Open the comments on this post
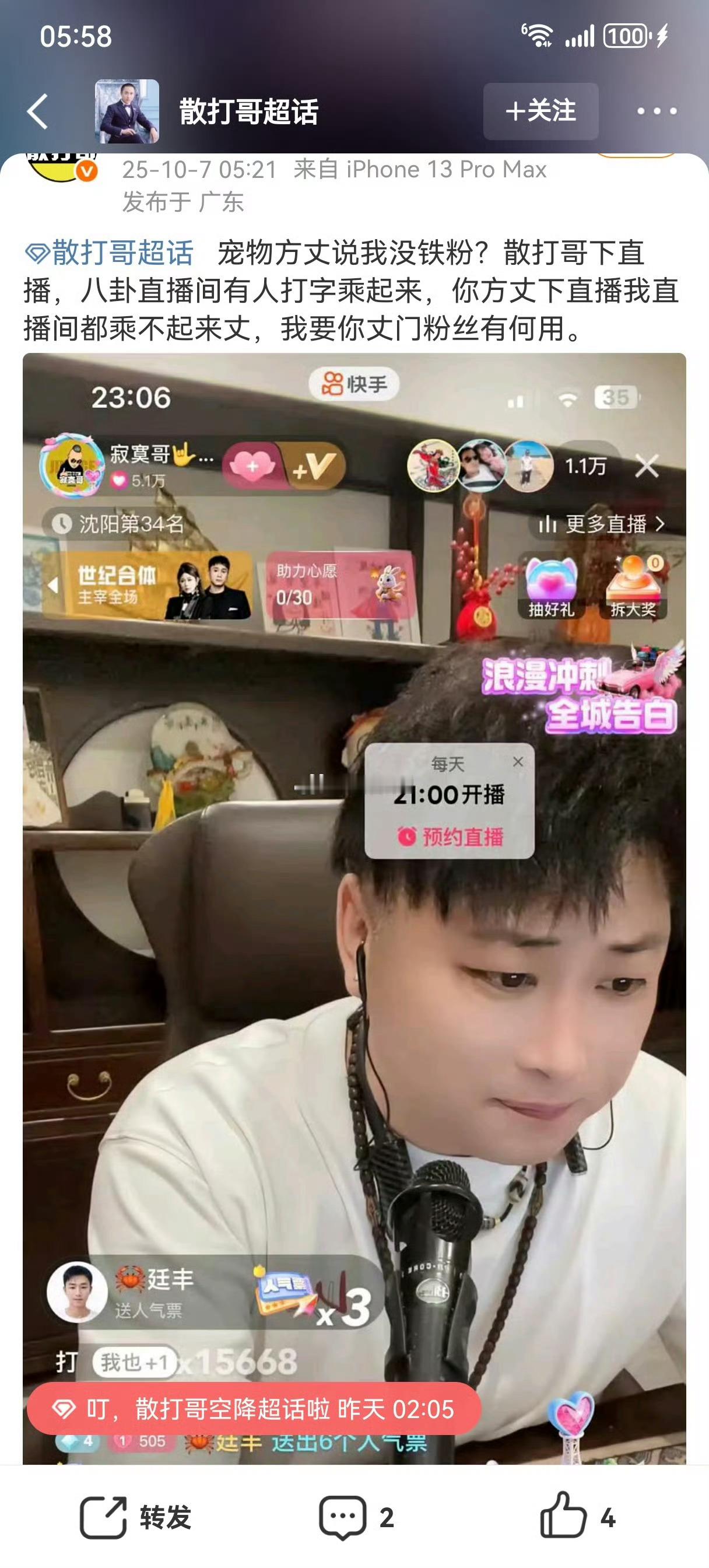This screenshot has width=709, height=1568. pyautogui.click(x=356, y=1517)
